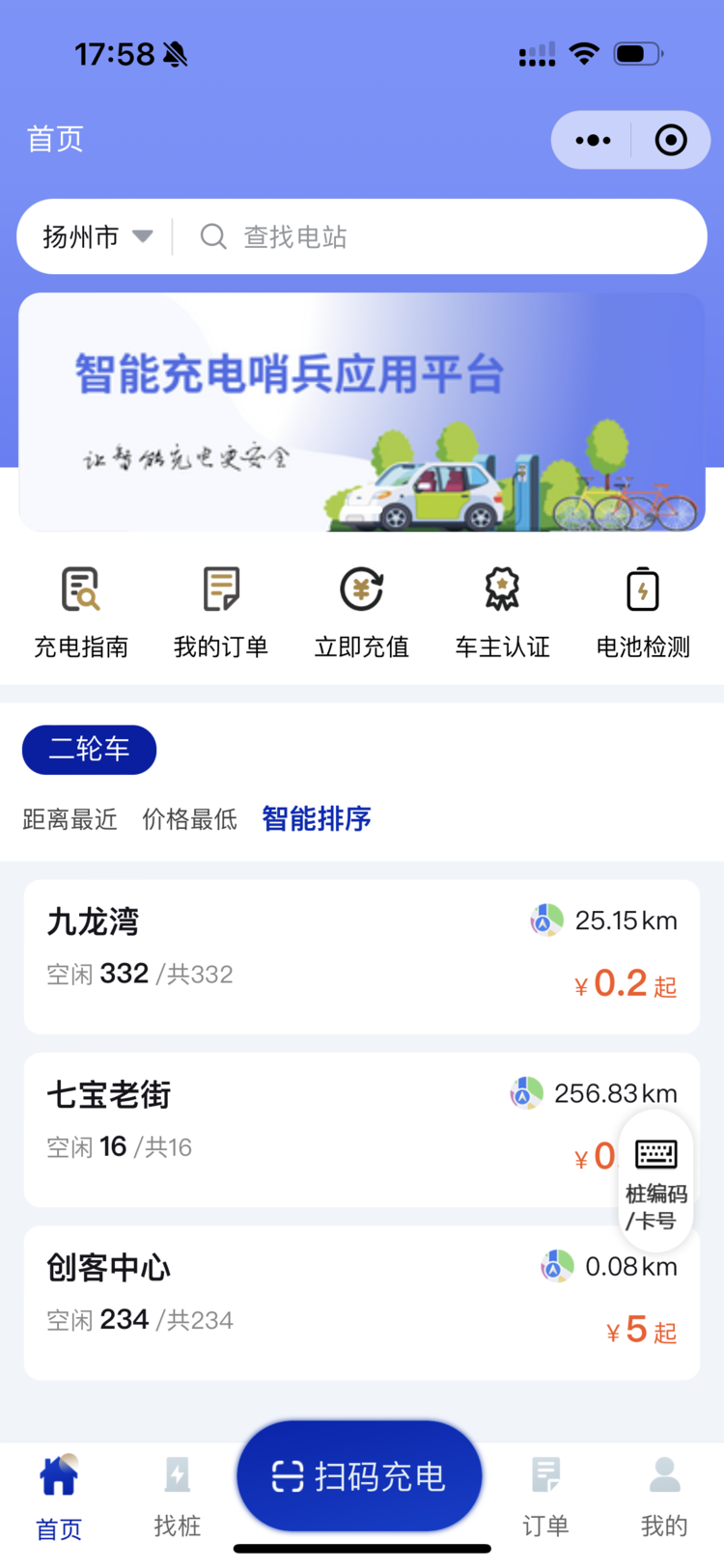
Task: Sort stations by 距离最近
Action: pos(70,819)
